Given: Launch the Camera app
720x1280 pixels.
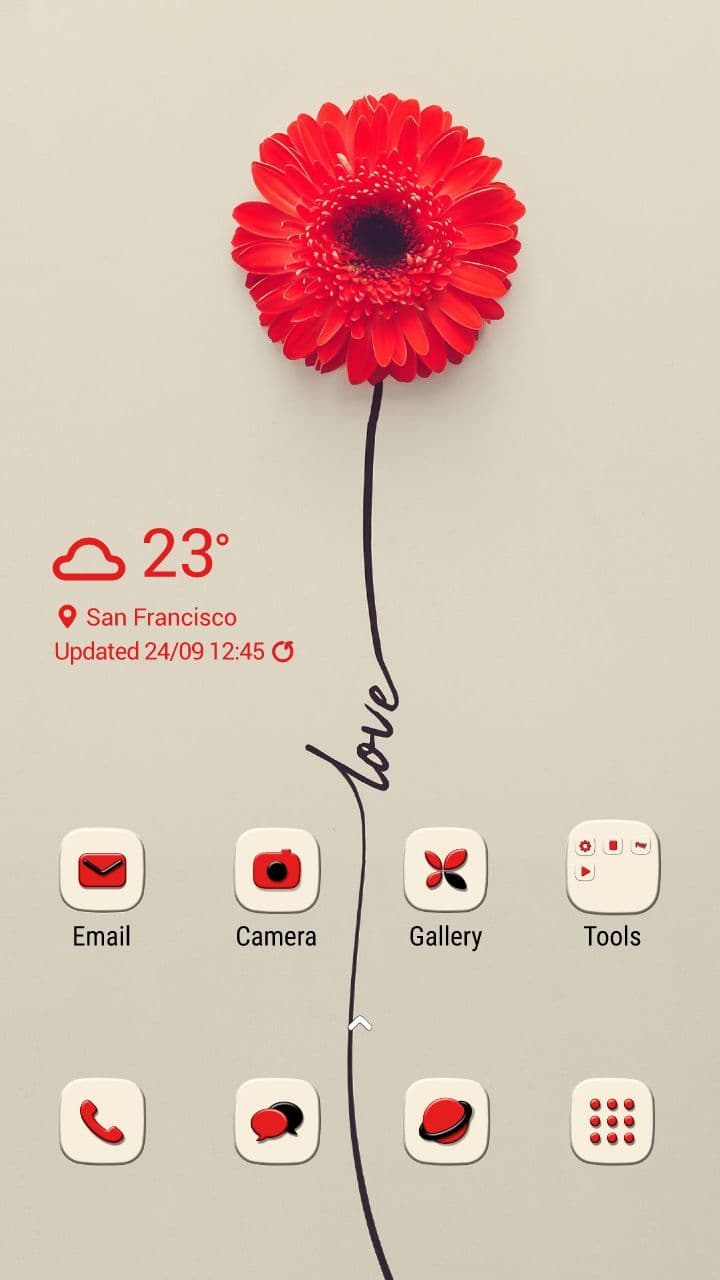Looking at the screenshot, I should pos(276,870).
